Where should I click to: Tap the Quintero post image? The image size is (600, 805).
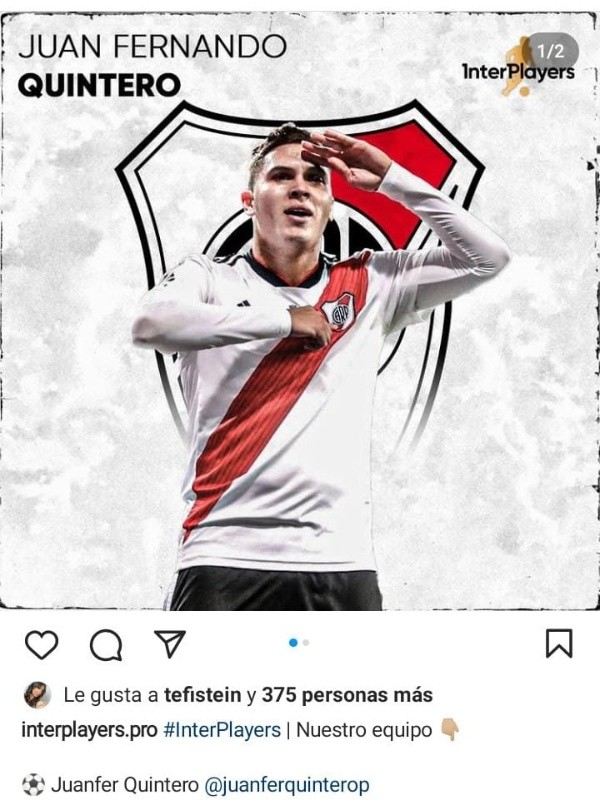tap(300, 330)
